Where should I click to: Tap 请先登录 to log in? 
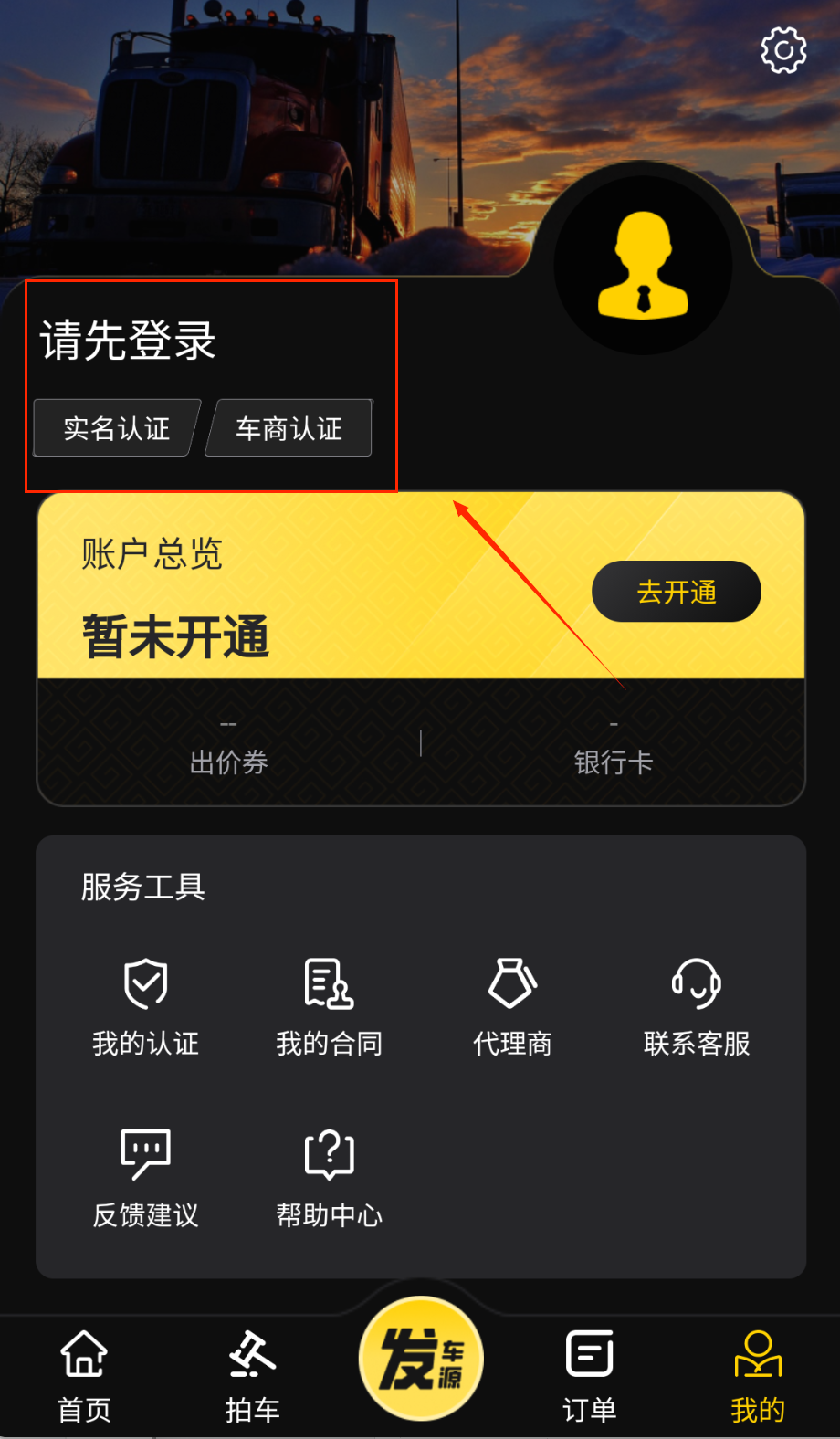click(x=128, y=341)
